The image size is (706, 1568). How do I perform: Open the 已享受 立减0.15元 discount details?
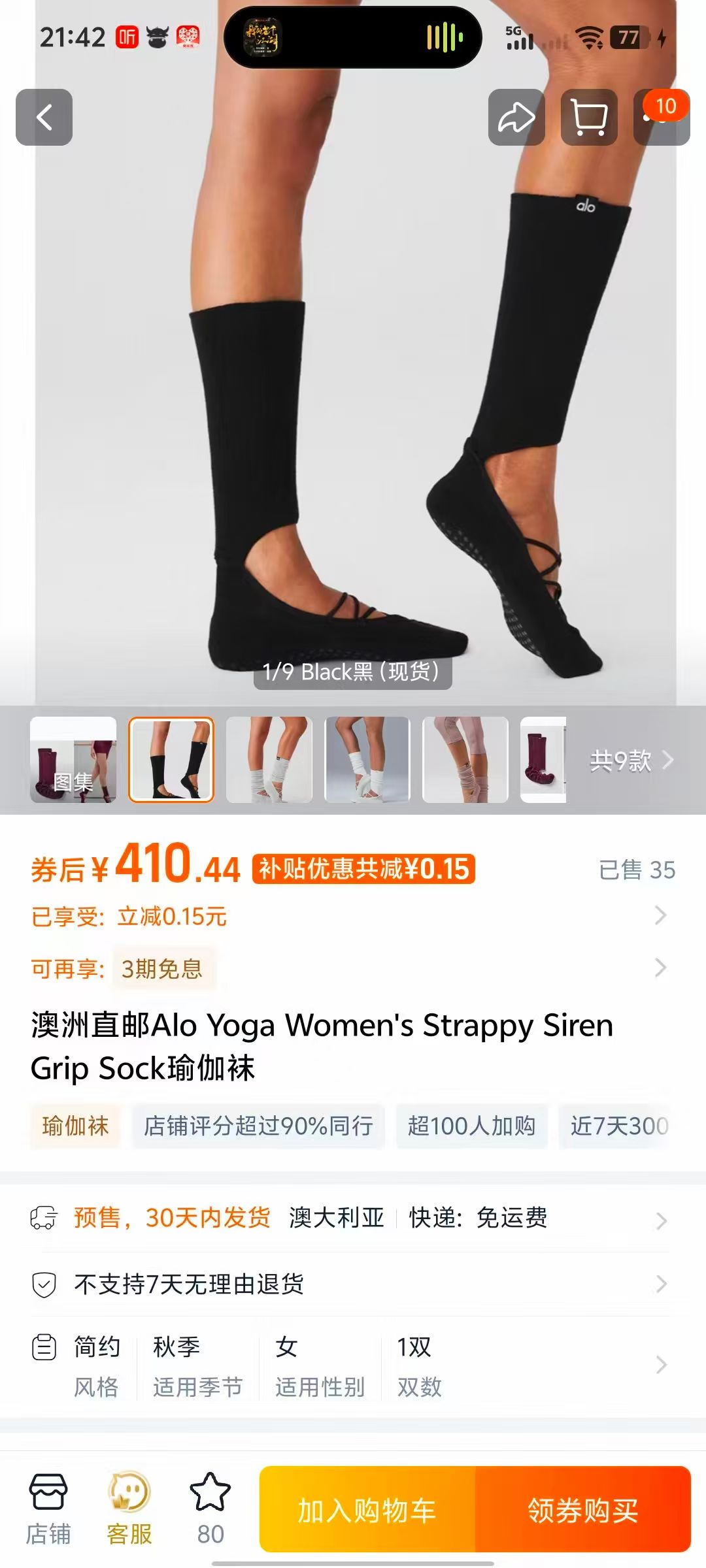[x=353, y=916]
